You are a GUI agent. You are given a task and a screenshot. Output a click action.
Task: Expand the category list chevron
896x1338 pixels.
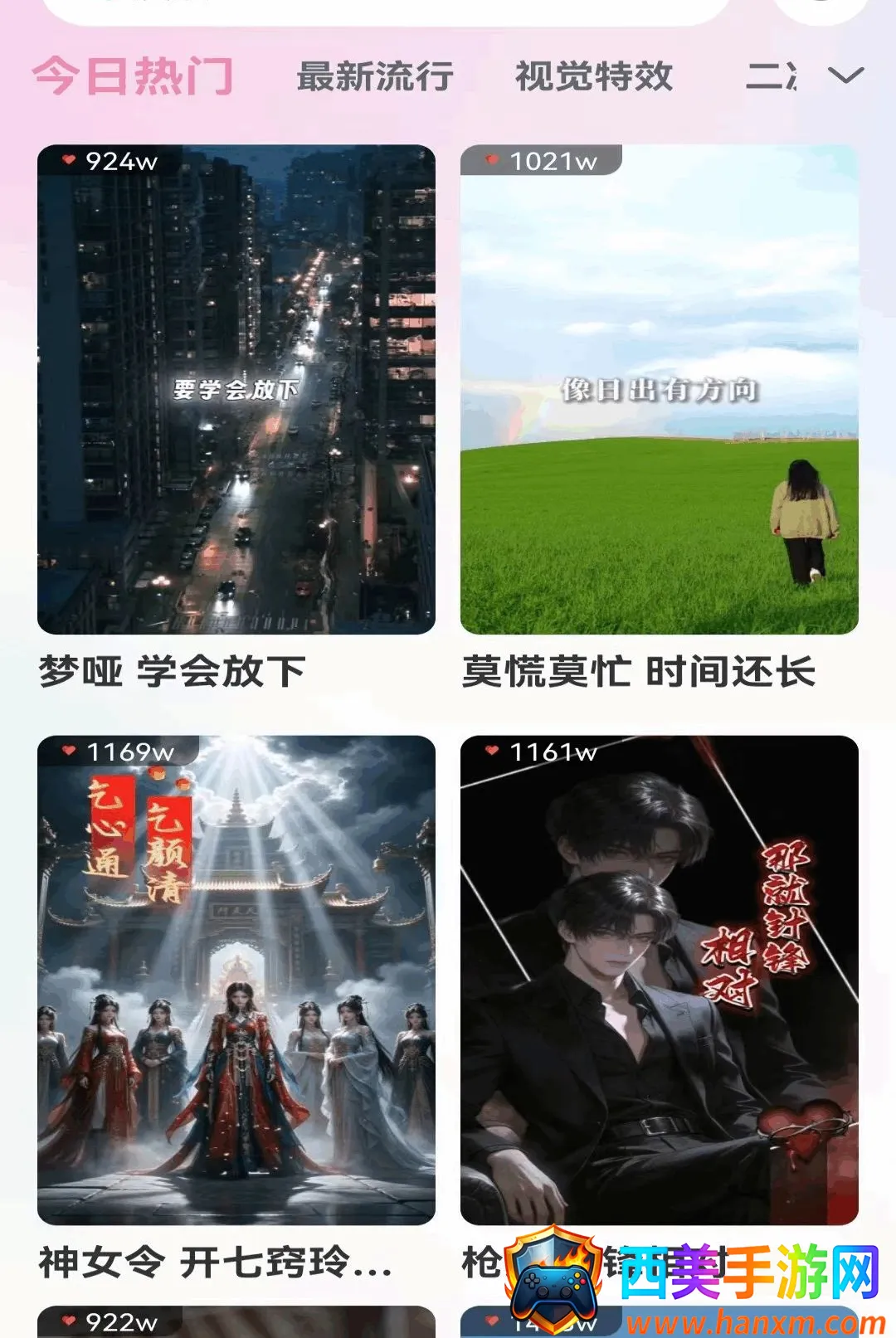pos(846,76)
